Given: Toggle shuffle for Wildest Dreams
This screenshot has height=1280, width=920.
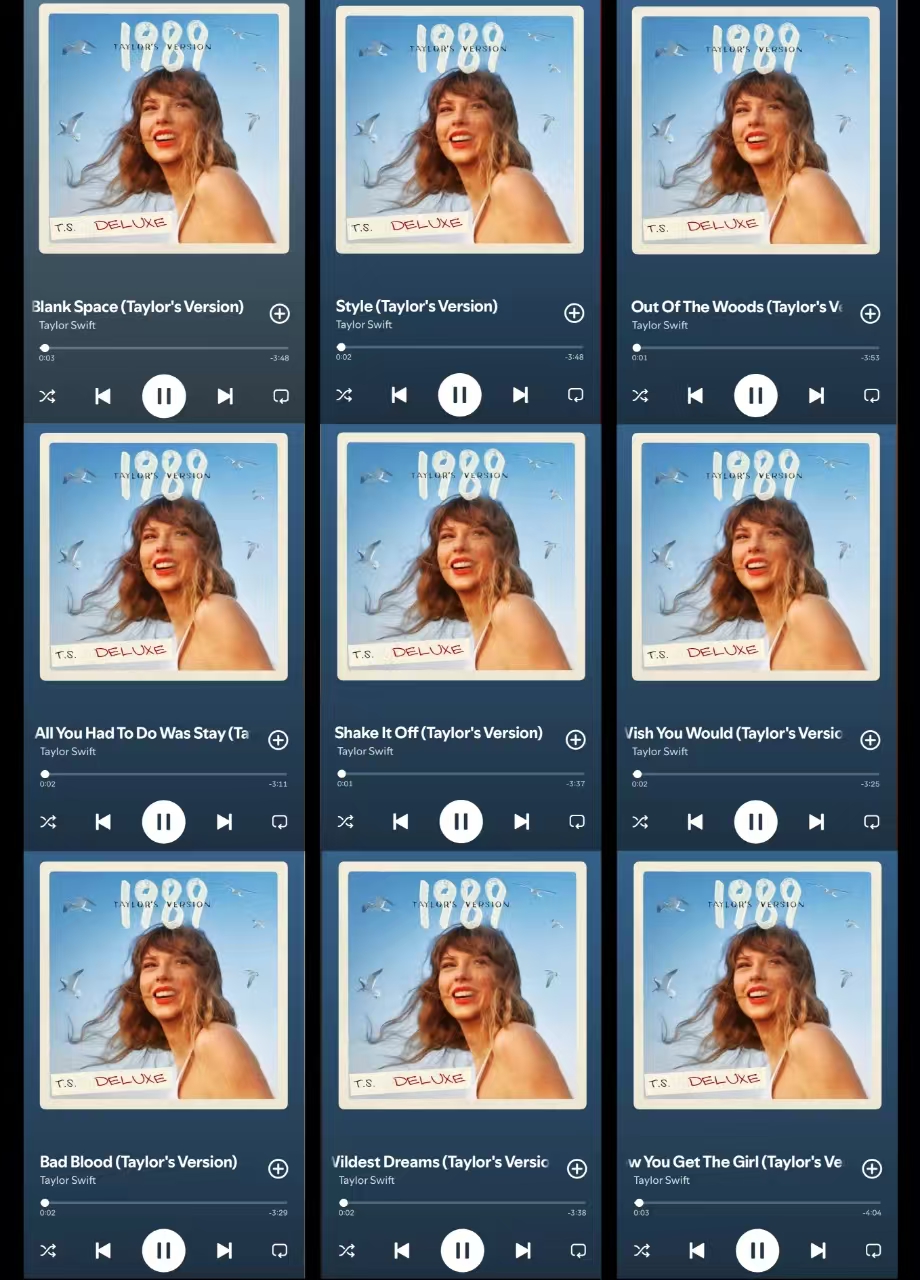Looking at the screenshot, I should pos(347,1250).
